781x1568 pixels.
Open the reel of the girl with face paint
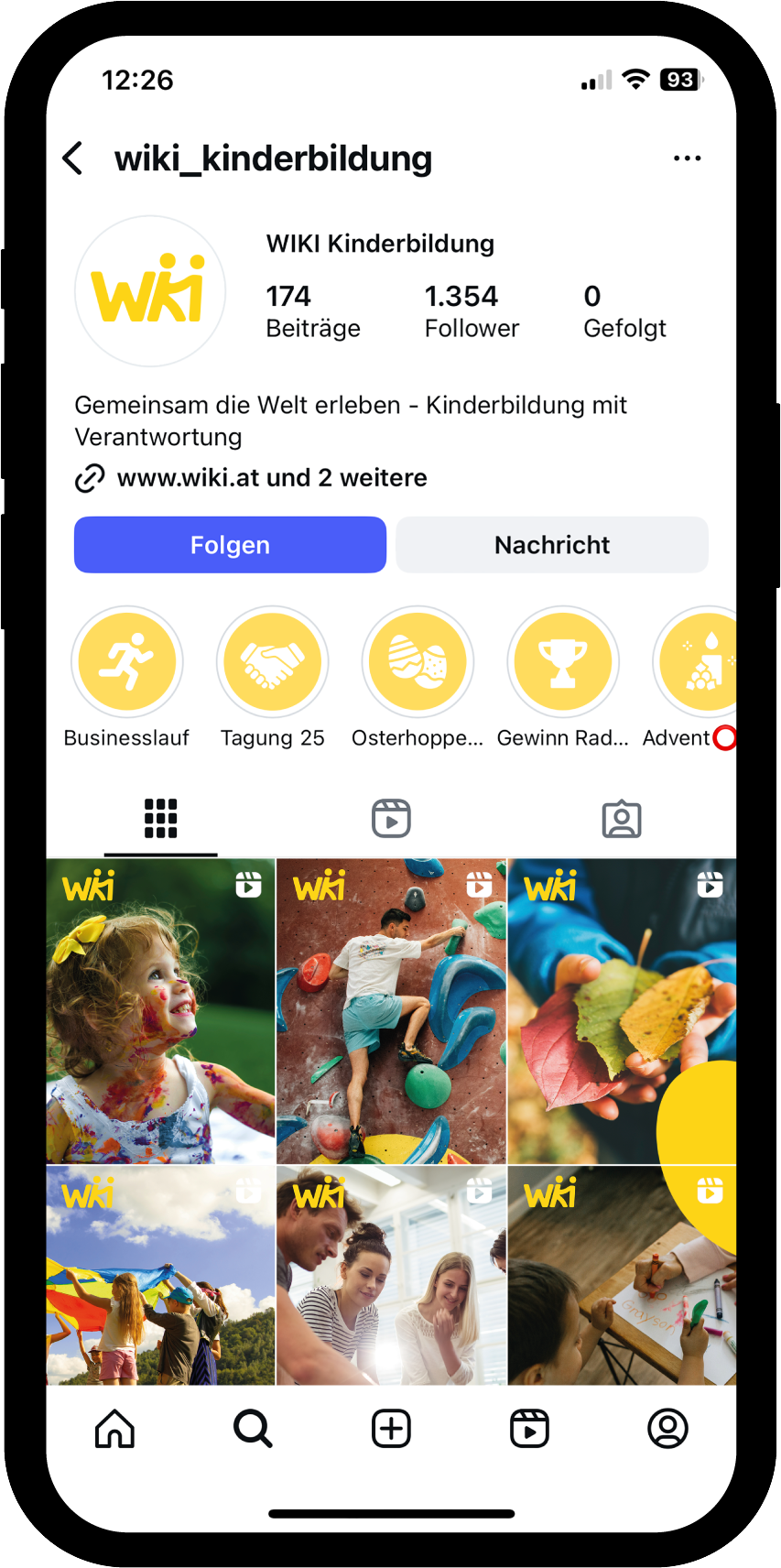(160, 1011)
